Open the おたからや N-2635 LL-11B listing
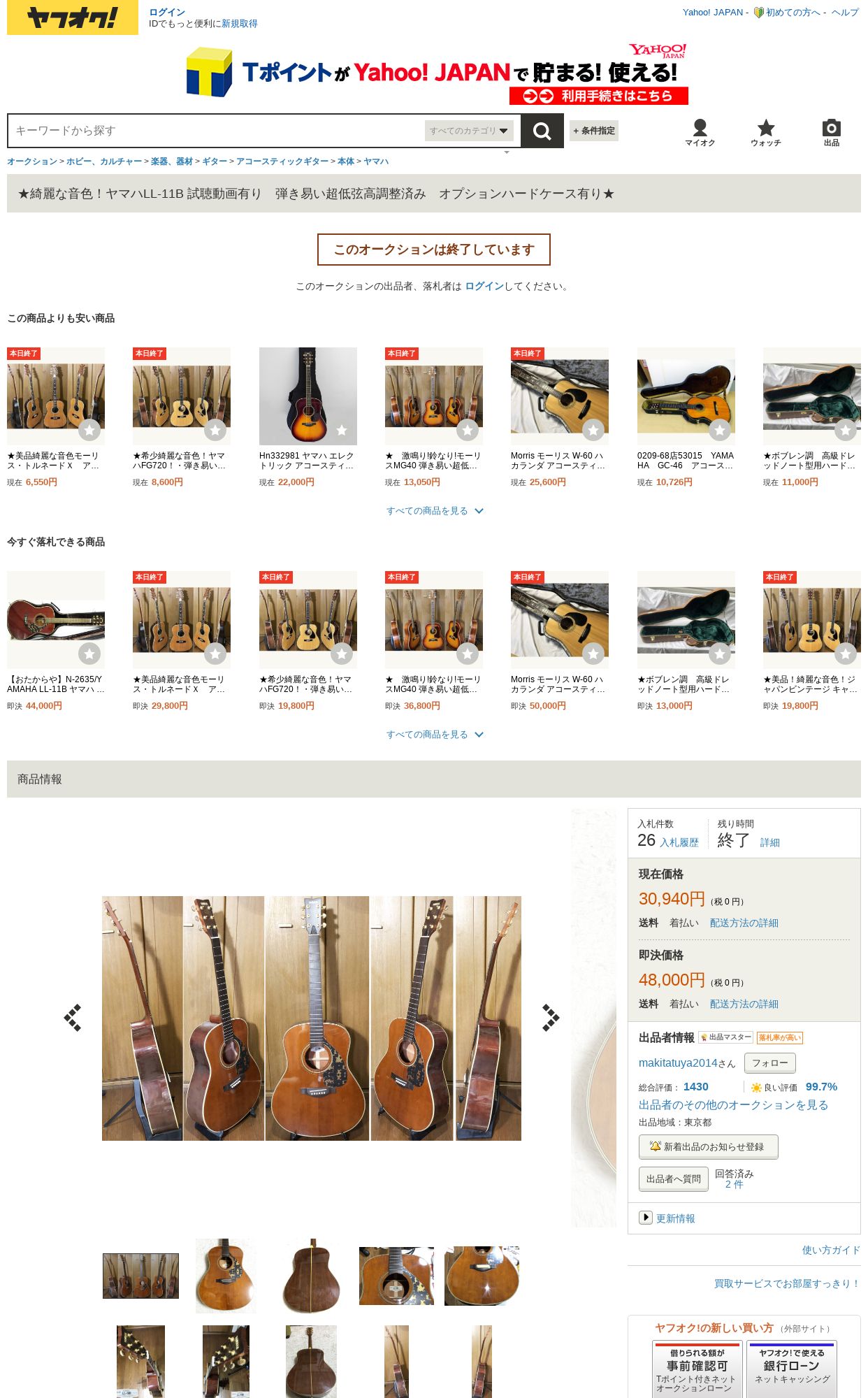The width and height of the screenshot is (868, 1398). pos(56,684)
